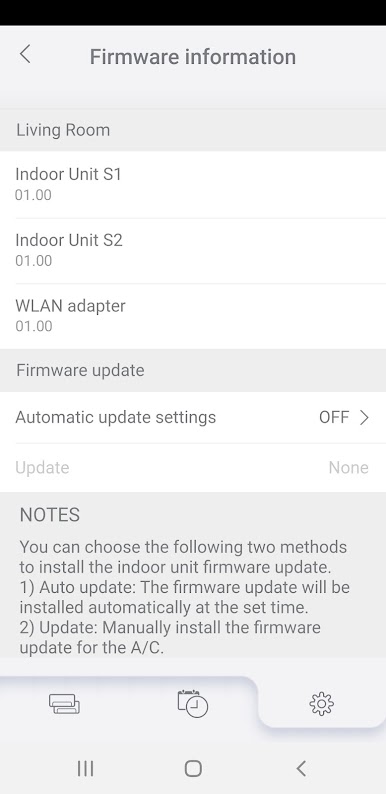Tap the system home button

[193, 768]
